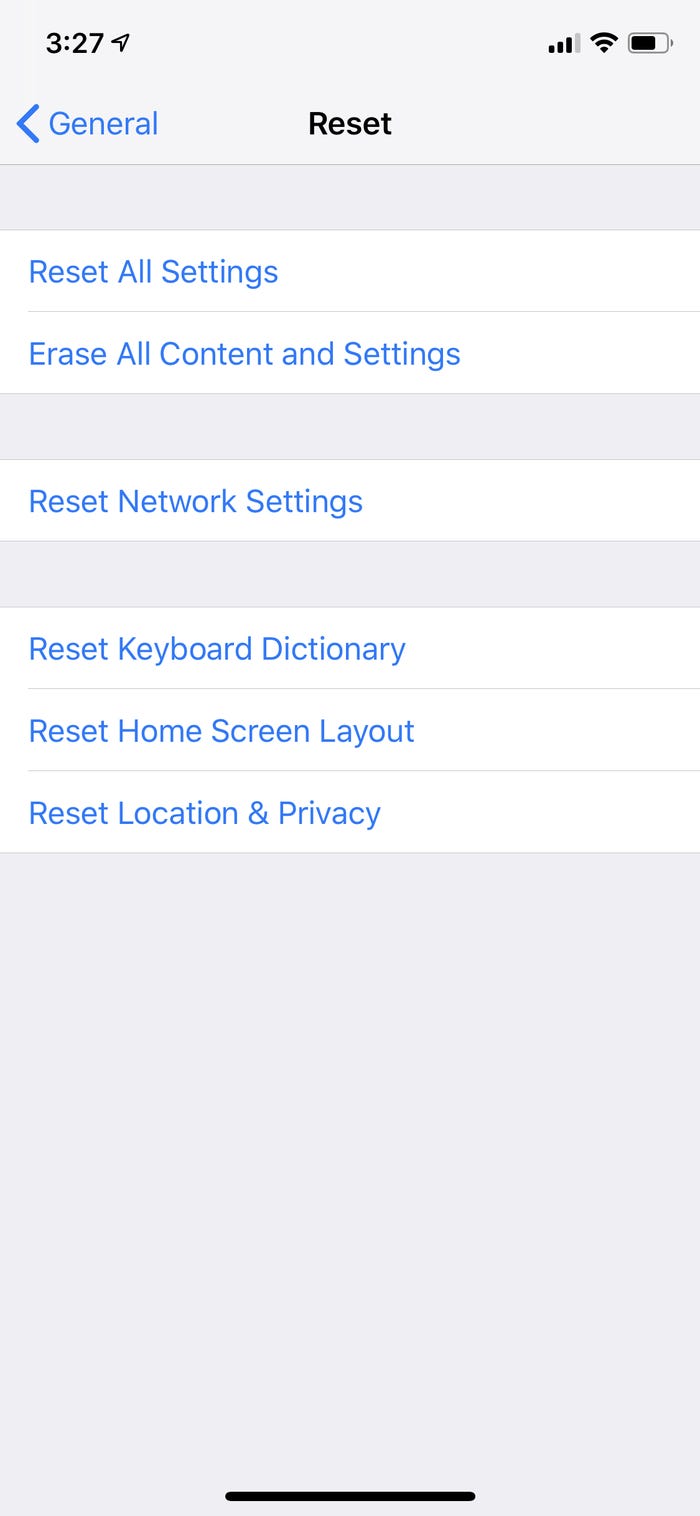700x1516 pixels.
Task: Select Reset All Settings
Action: 350,271
